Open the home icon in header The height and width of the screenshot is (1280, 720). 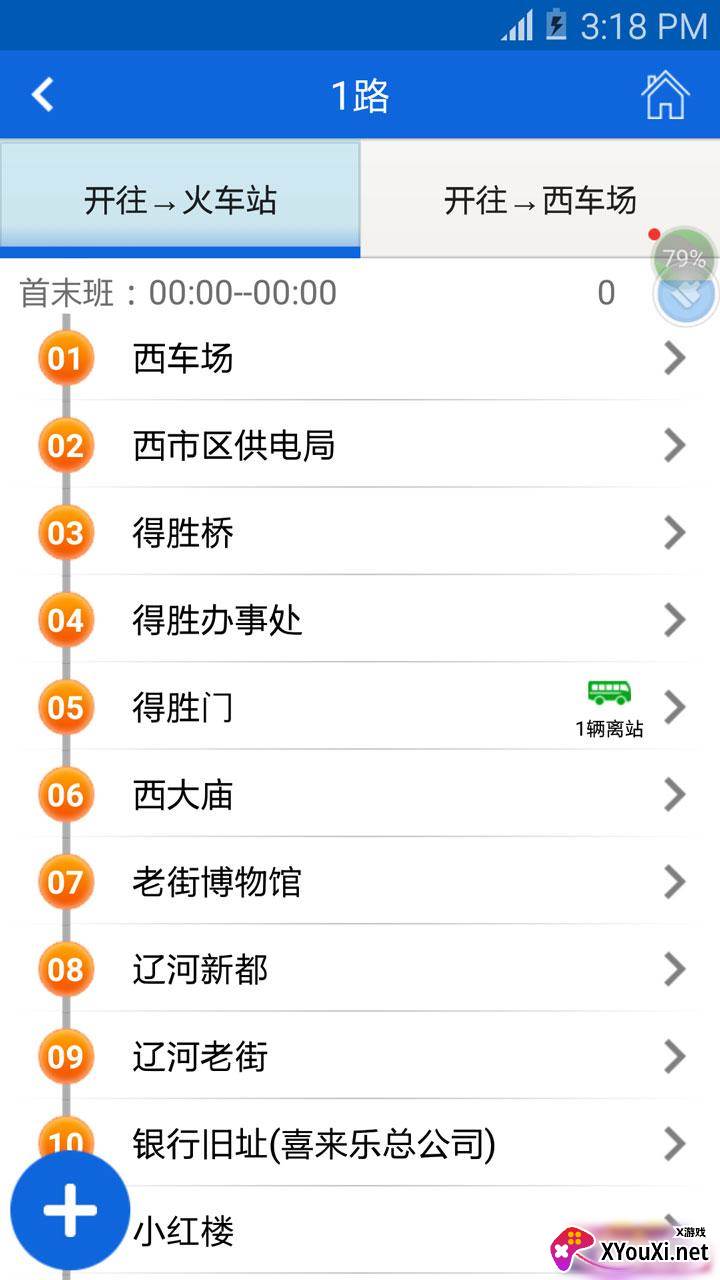coord(665,95)
